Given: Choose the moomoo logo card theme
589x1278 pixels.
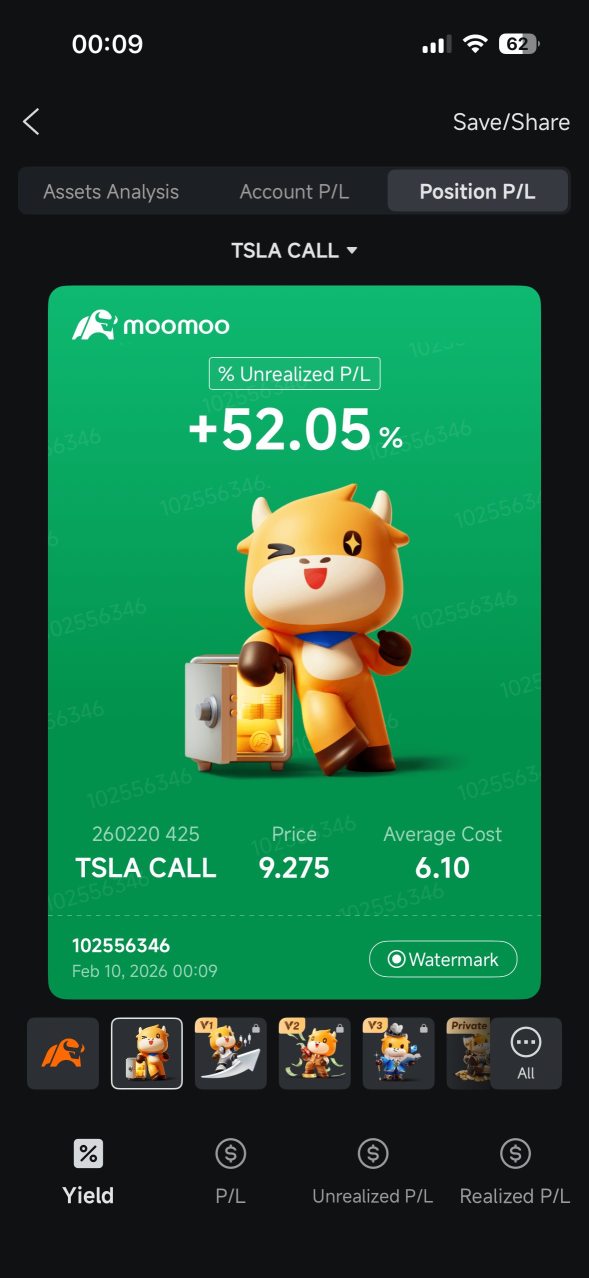Looking at the screenshot, I should (x=63, y=1053).
